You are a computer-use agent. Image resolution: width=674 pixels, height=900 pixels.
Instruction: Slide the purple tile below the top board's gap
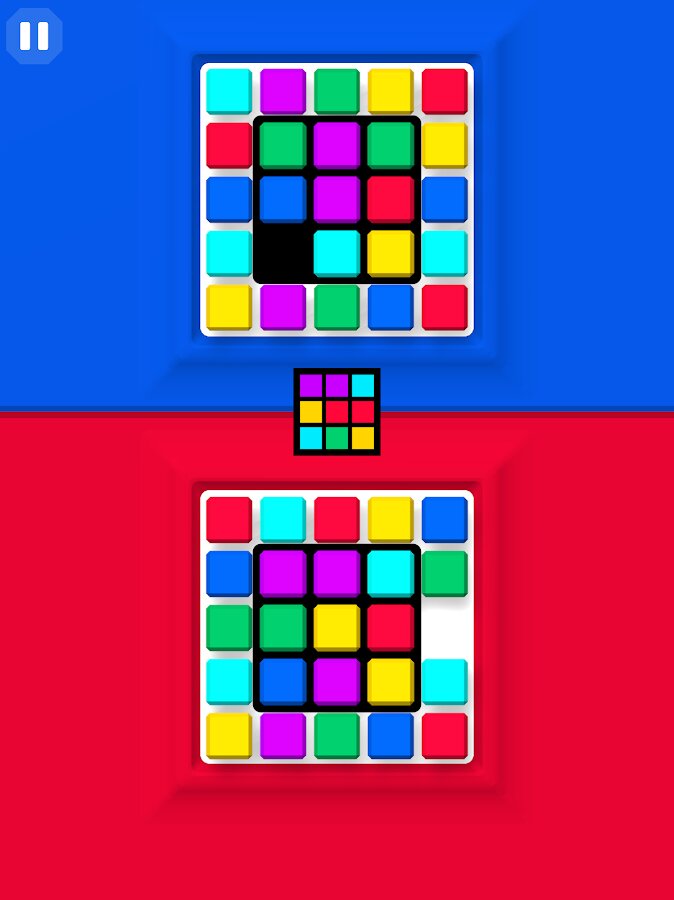coord(283,306)
